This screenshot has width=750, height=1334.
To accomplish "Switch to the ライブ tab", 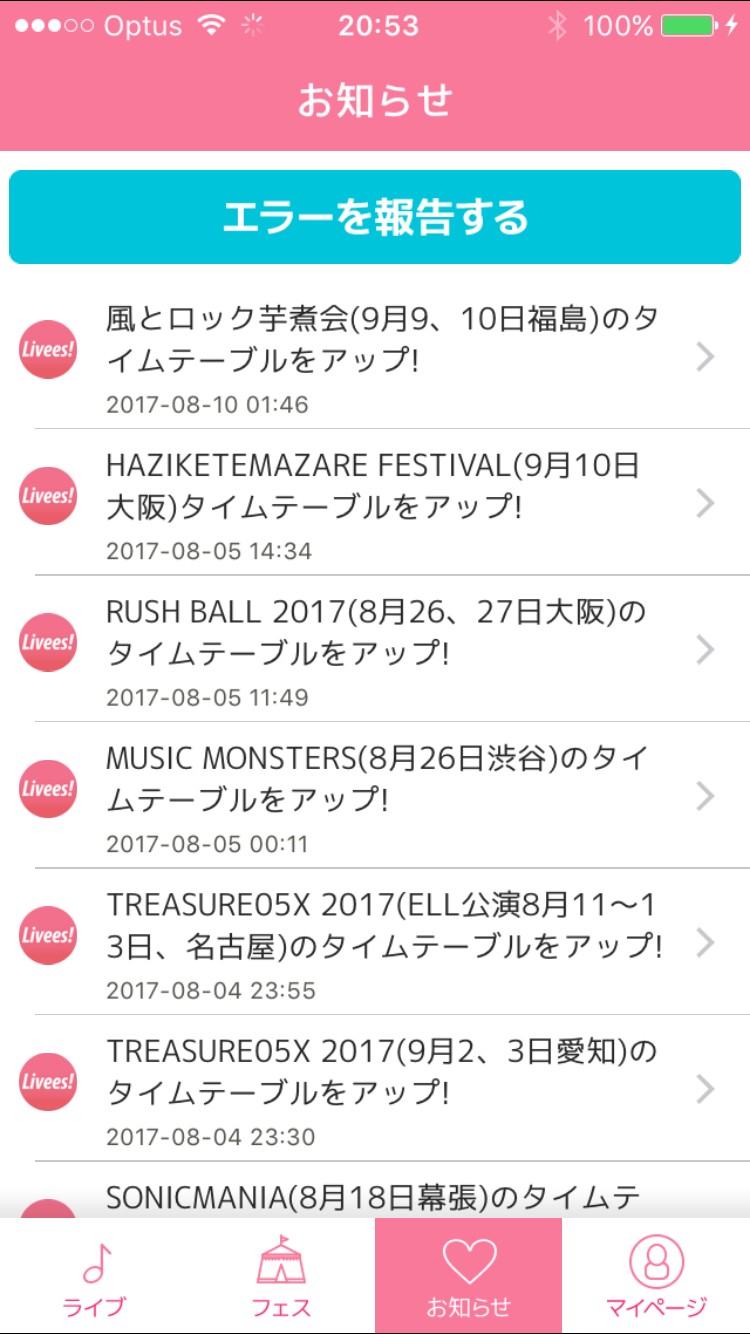I will [94, 1276].
